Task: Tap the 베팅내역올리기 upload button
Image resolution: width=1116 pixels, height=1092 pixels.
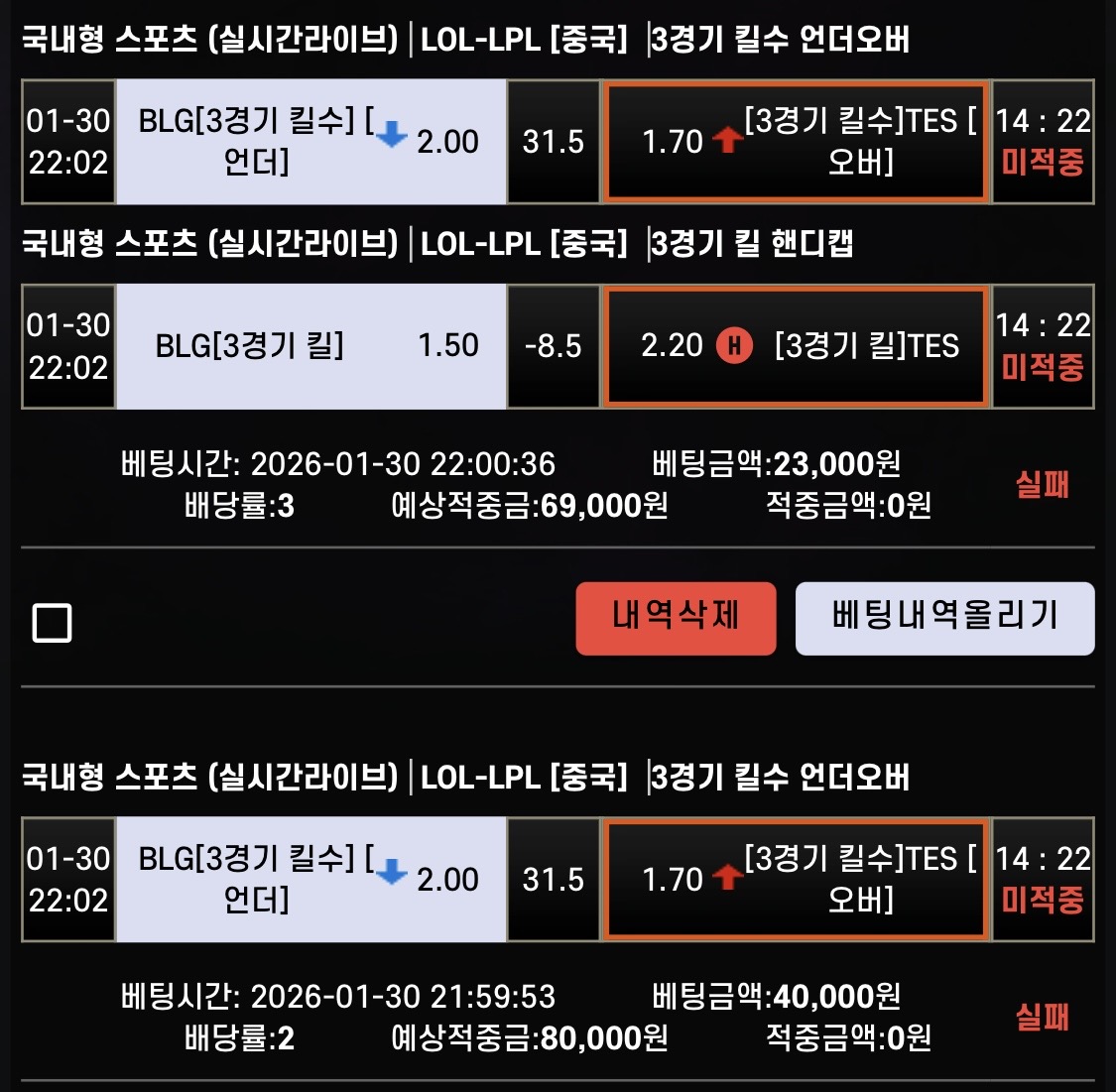Action: tap(944, 617)
